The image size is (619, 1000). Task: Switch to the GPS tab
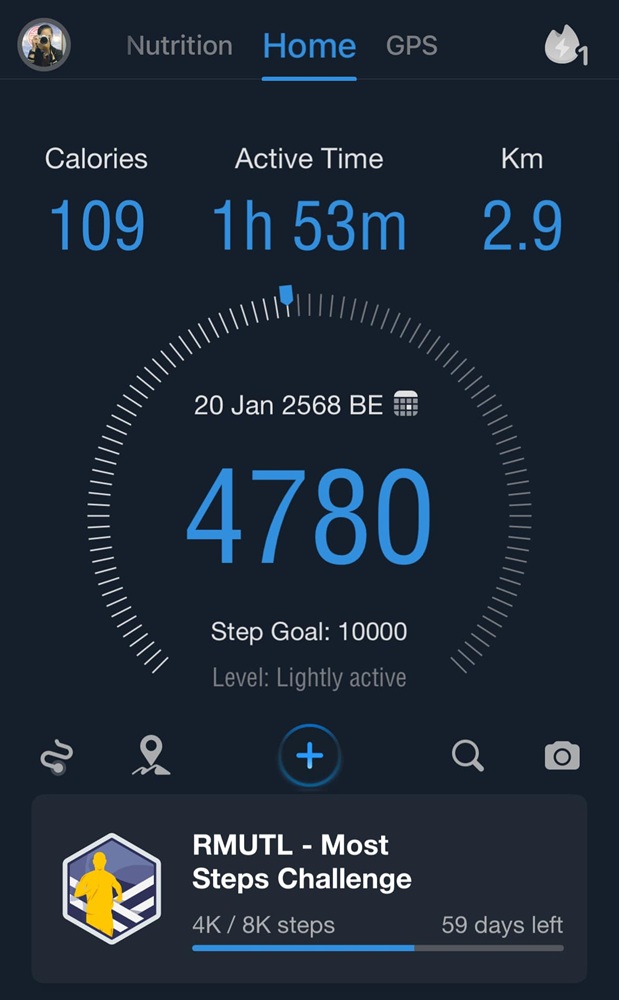[412, 45]
